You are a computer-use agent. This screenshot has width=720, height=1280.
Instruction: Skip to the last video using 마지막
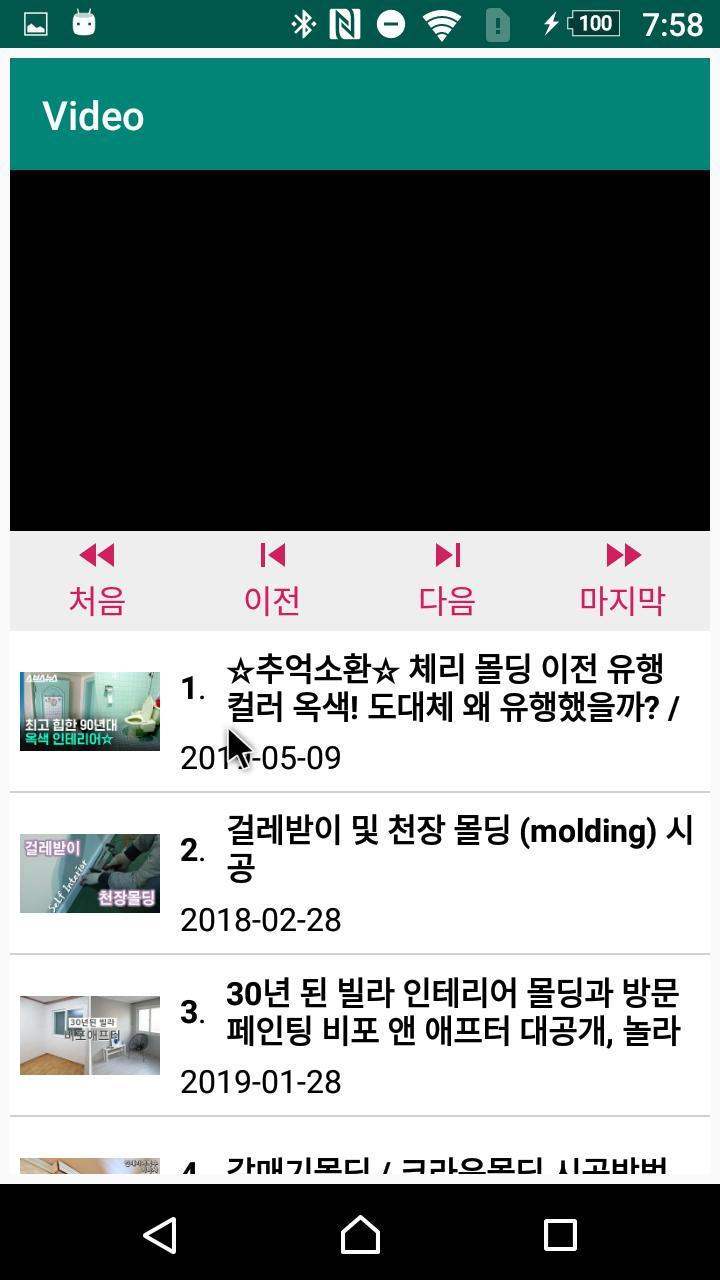623,600
